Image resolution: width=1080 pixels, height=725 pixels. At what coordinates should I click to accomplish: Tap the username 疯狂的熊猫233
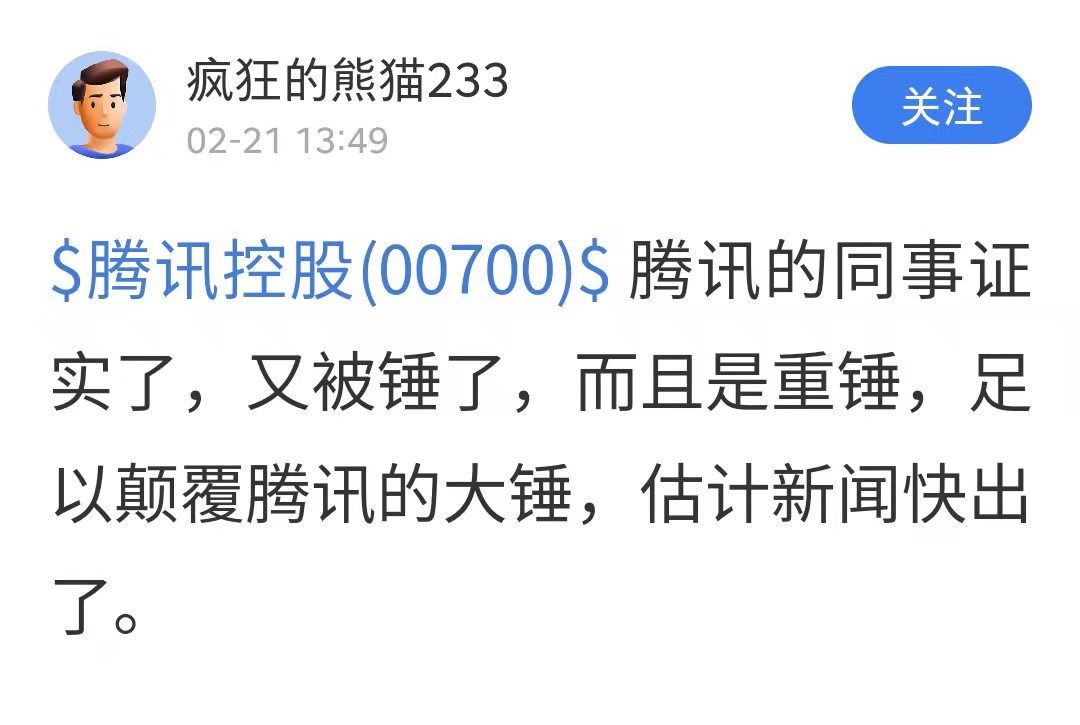347,82
